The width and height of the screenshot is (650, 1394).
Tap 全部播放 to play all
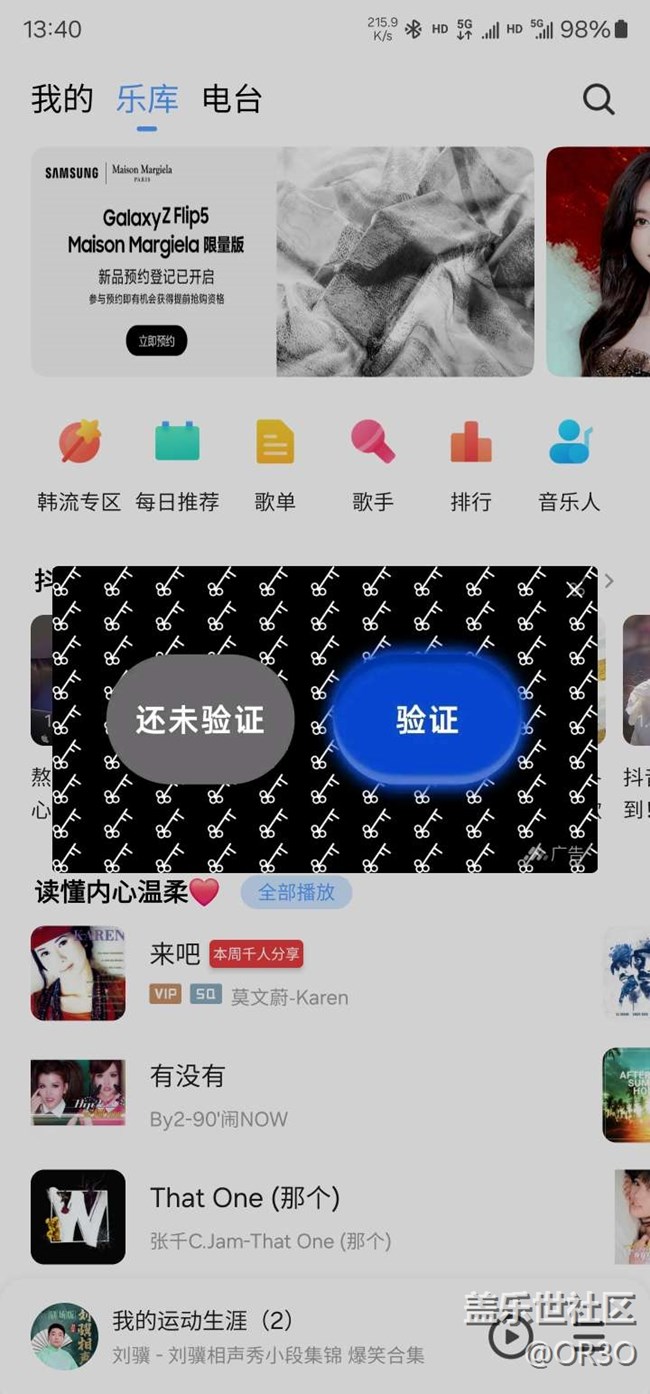tap(296, 893)
